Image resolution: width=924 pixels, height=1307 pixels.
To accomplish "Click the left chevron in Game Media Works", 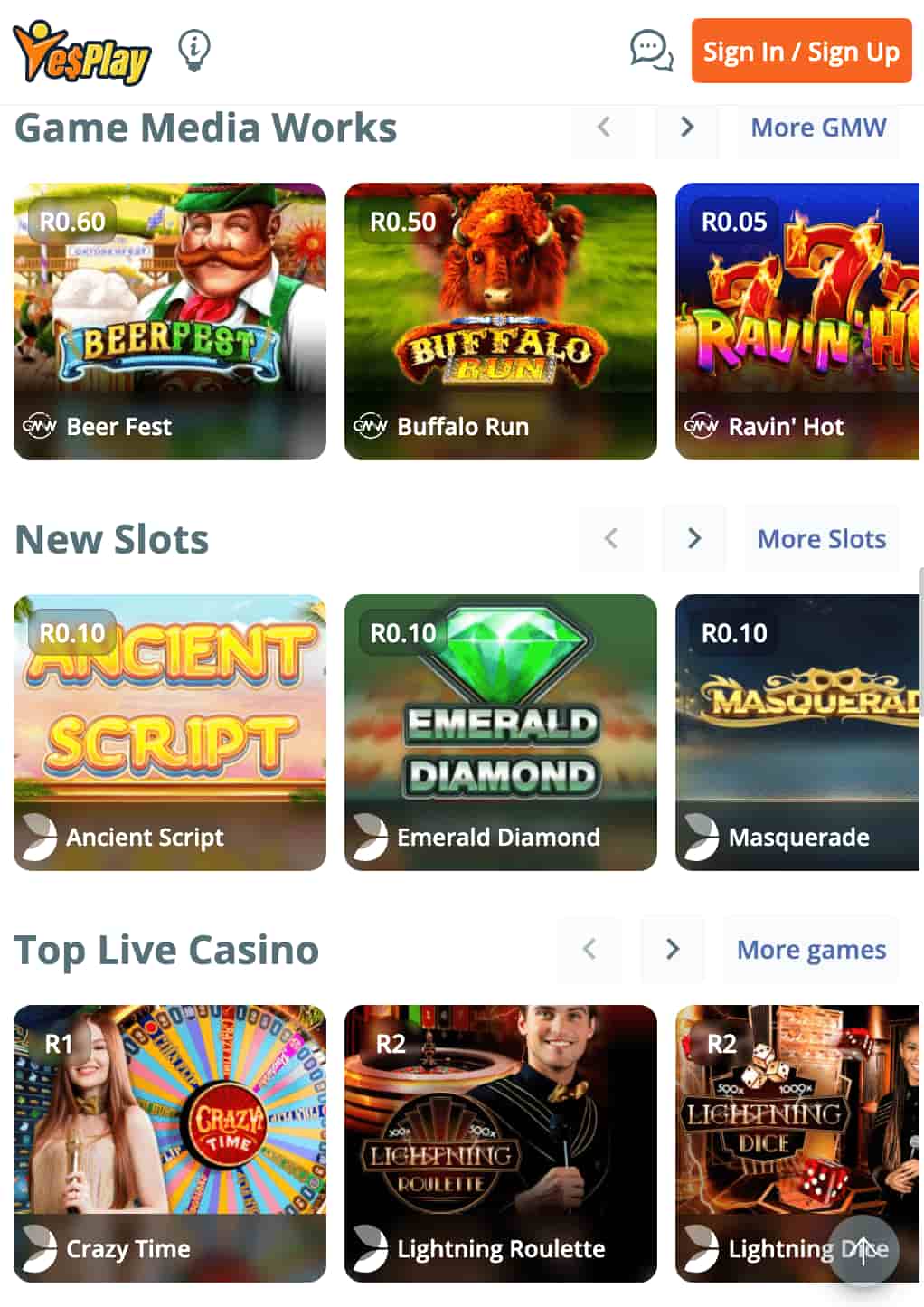I will coord(604,128).
